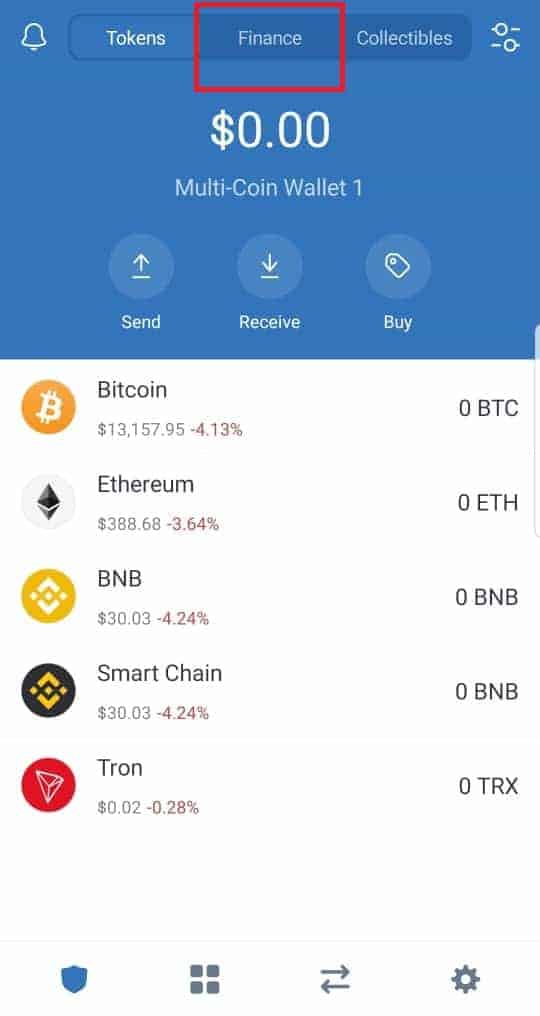Screen dimensions: 540x1016
Task: Open the DApps grid tab in bottom bar
Action: (205, 979)
